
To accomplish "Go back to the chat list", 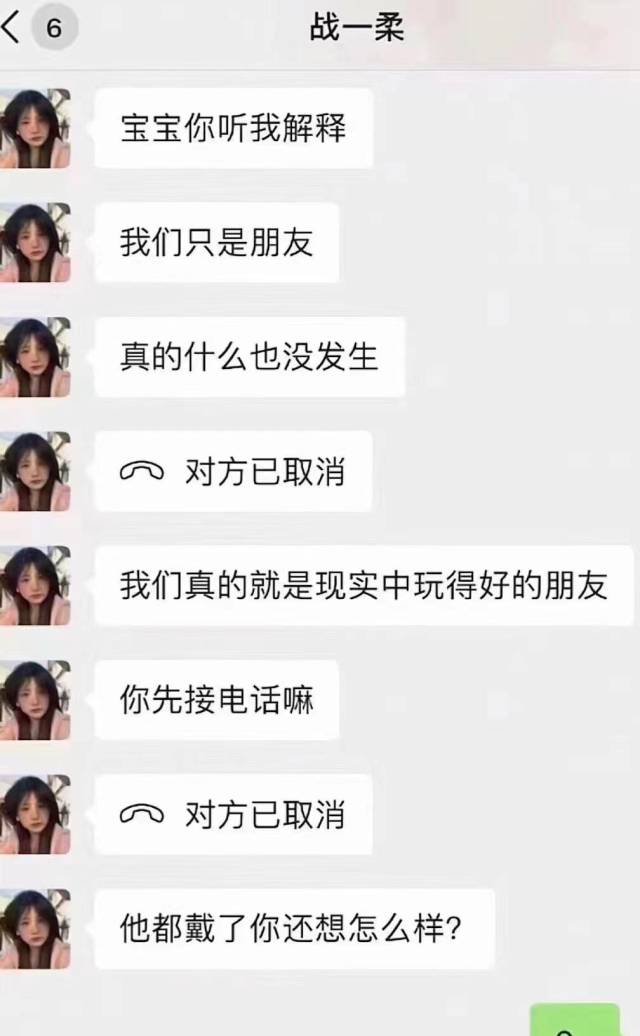I will coord(14,27).
